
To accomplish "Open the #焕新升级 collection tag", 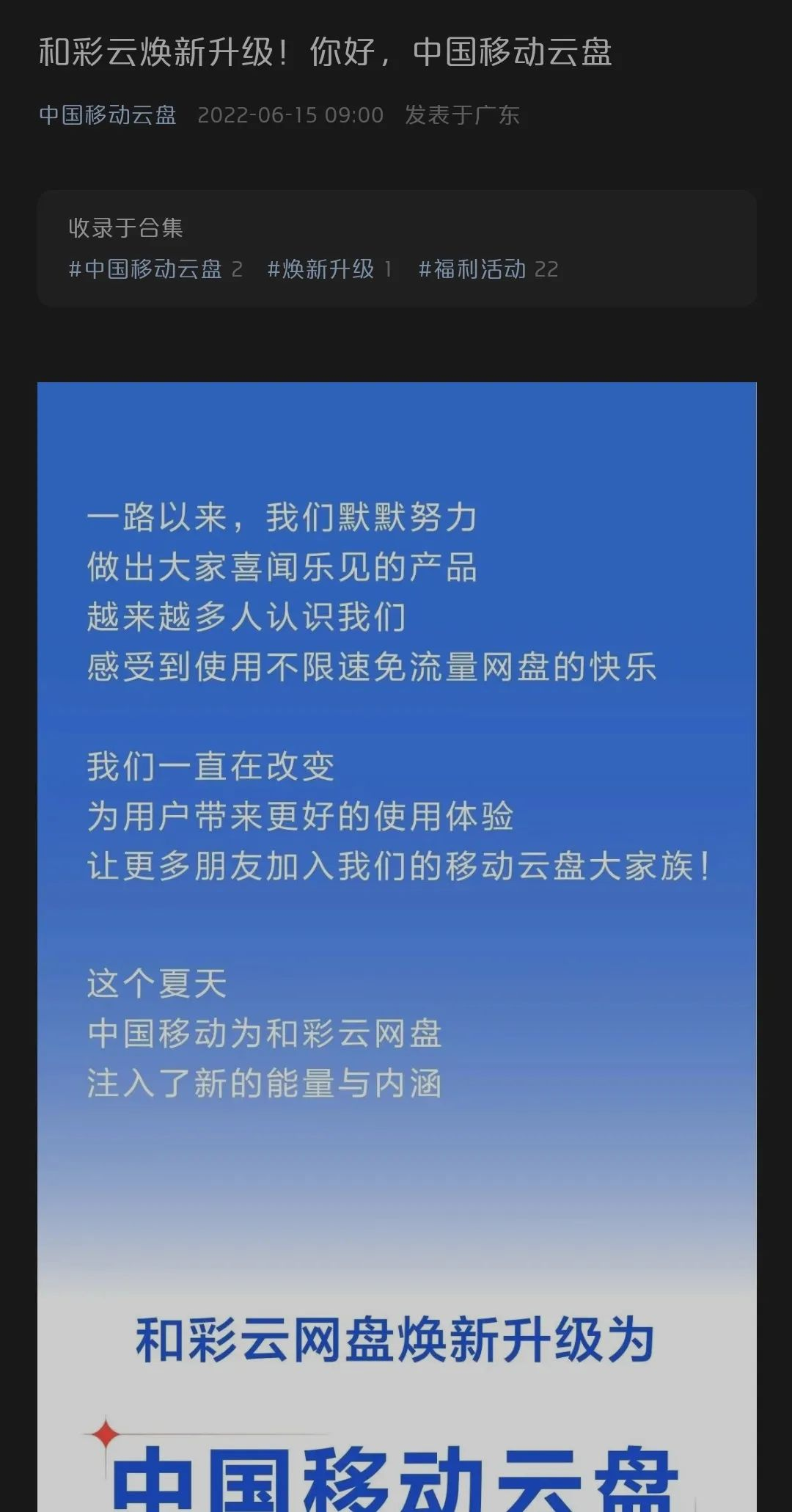I will (x=329, y=269).
